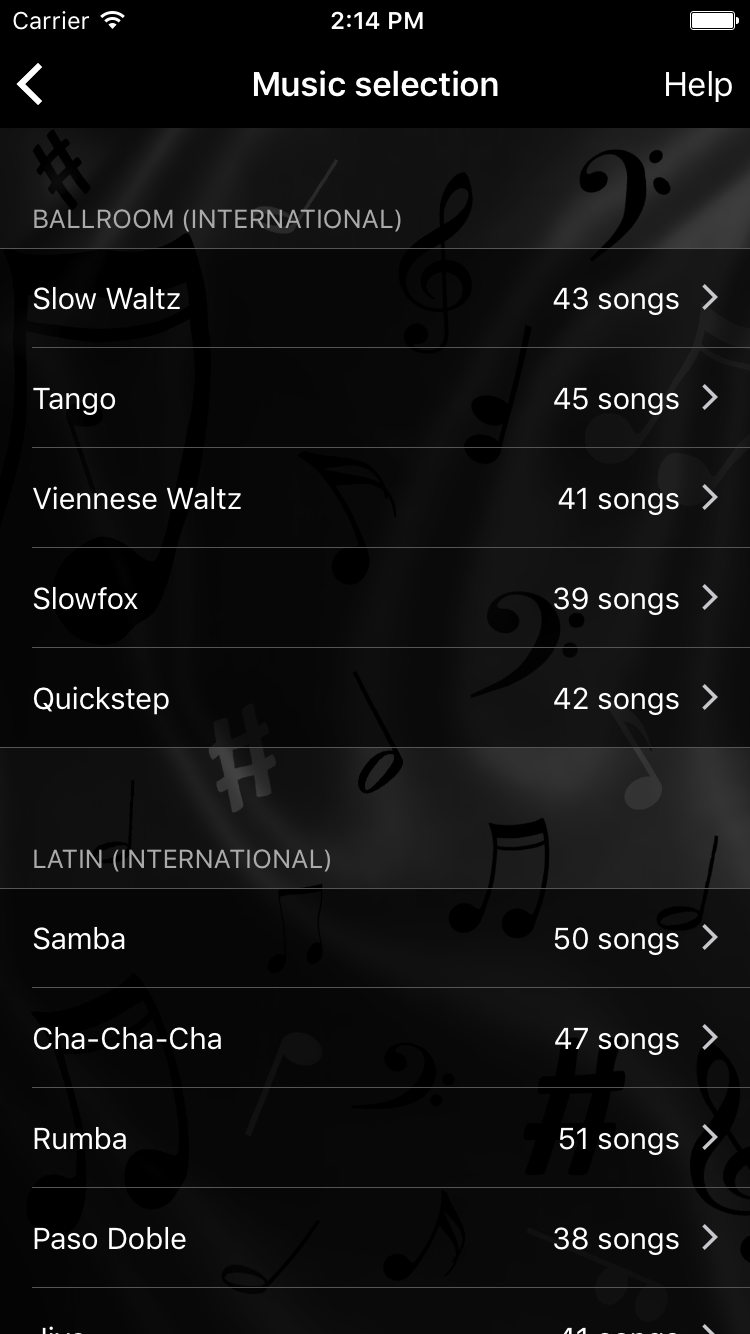Choose the Slowfox category
Screen dimensions: 750x1334
[375, 598]
